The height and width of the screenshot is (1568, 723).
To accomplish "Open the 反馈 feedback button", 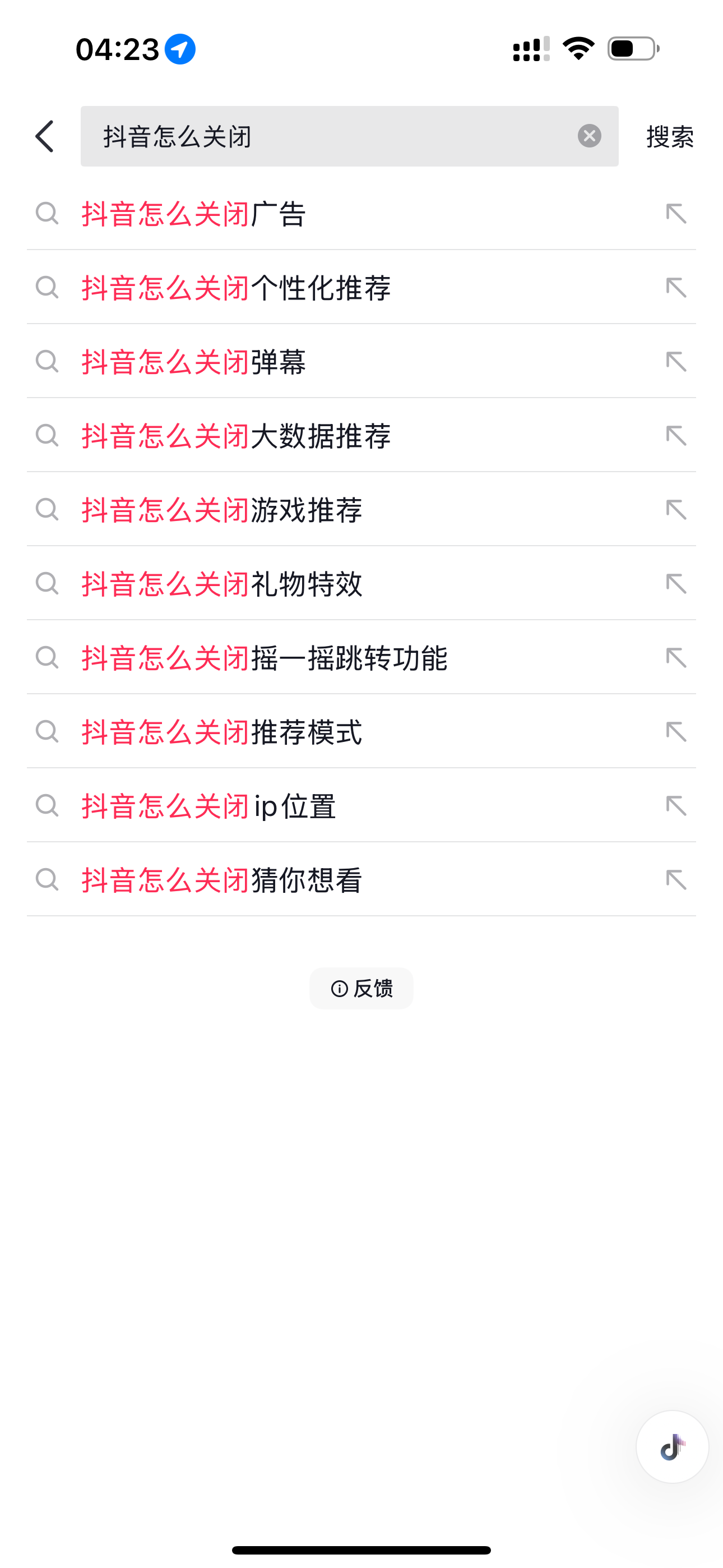I will pyautogui.click(x=361, y=989).
